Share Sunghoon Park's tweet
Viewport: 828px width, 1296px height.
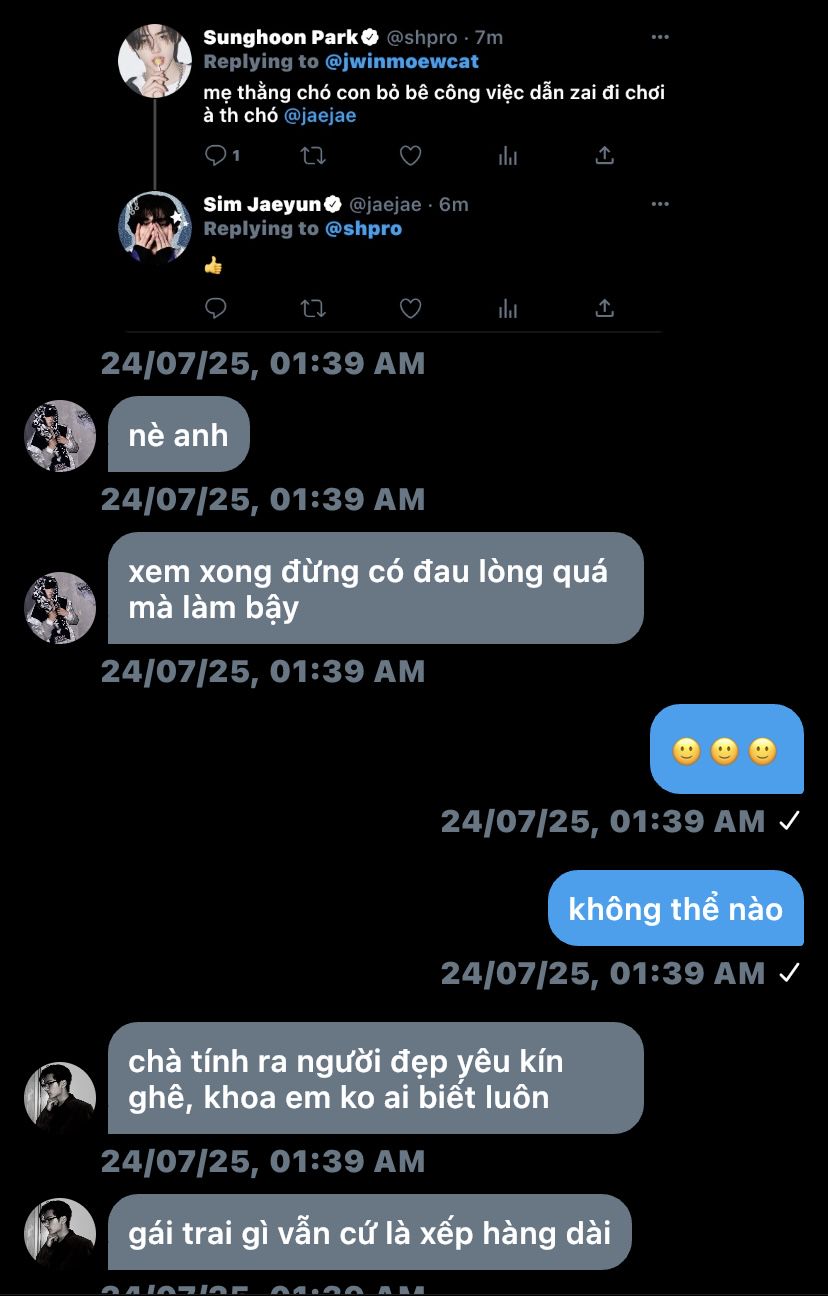point(604,155)
